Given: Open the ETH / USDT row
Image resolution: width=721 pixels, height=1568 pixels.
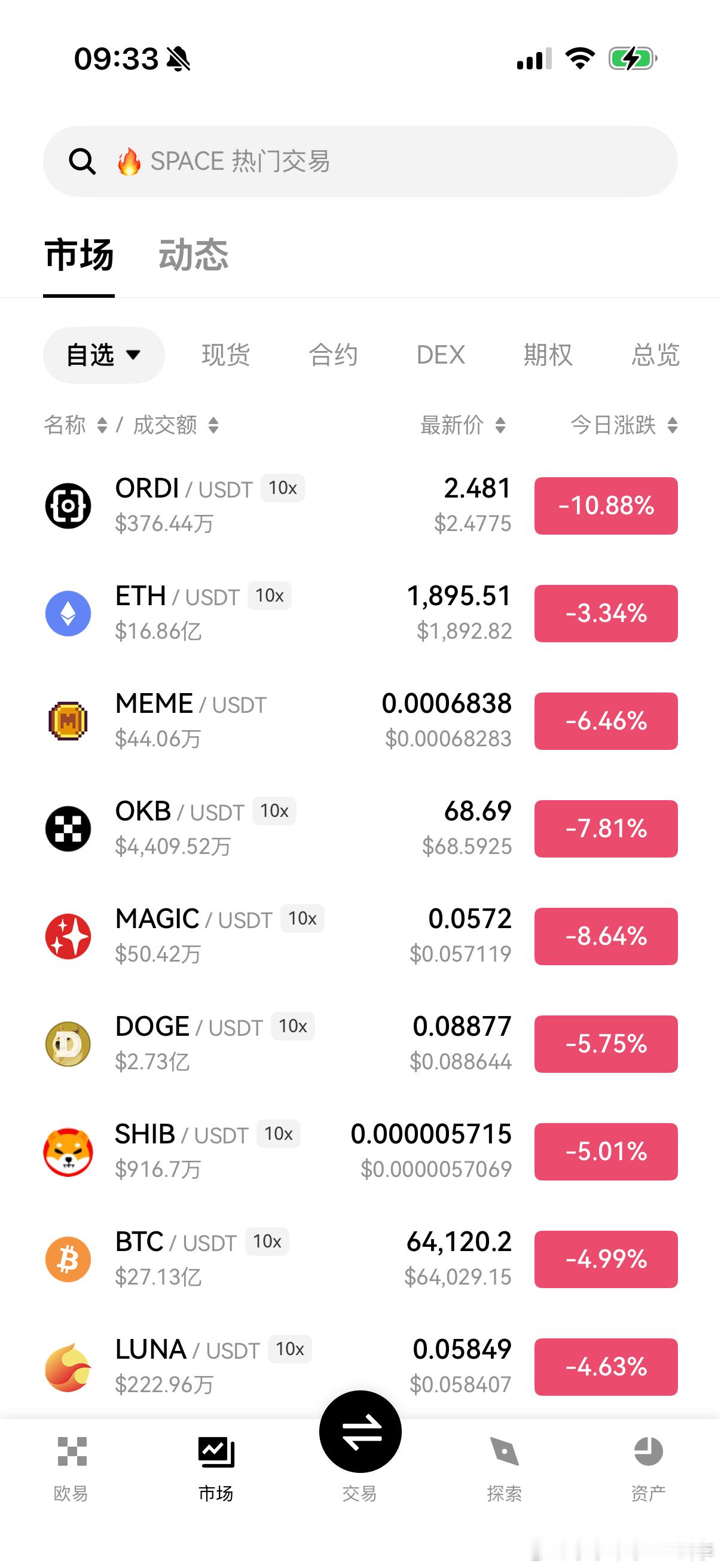Looking at the screenshot, I should pyautogui.click(x=360, y=614).
